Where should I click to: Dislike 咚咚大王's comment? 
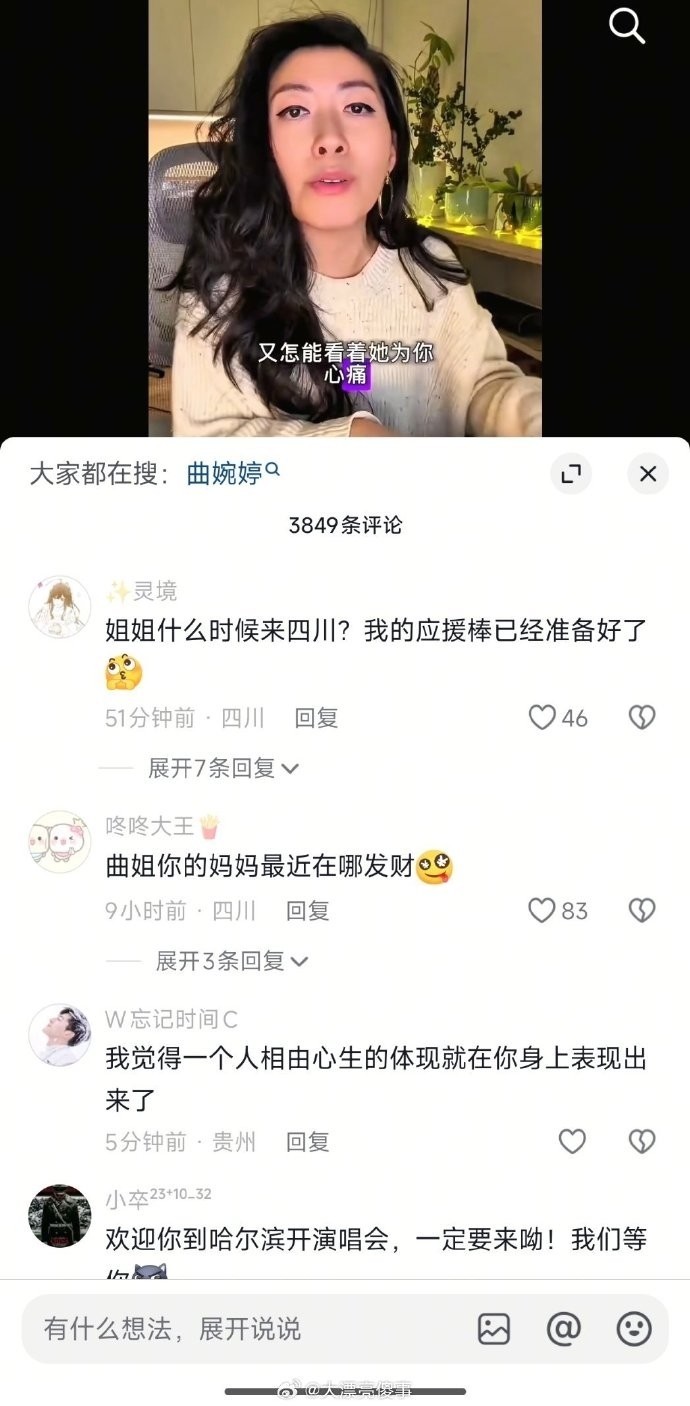[642, 910]
